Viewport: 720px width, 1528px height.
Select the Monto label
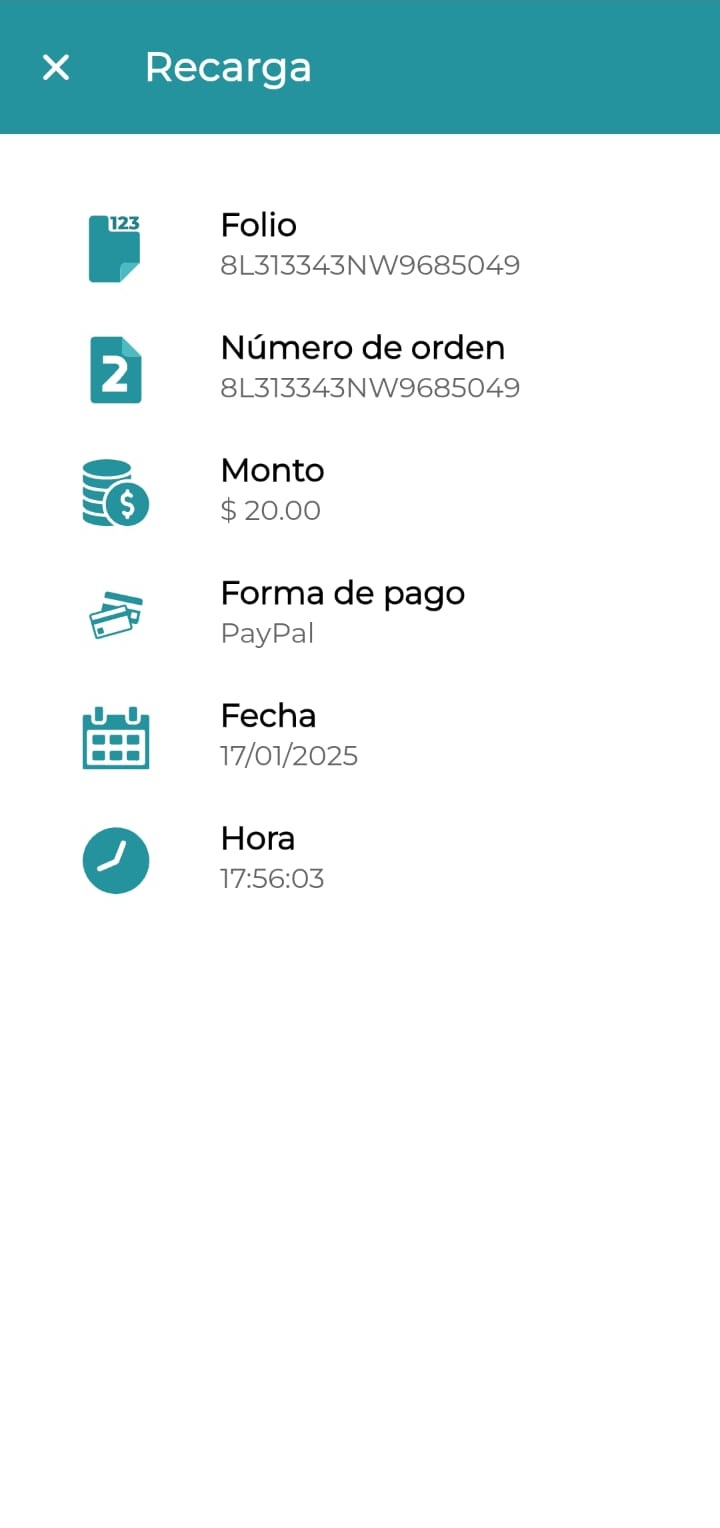point(272,470)
